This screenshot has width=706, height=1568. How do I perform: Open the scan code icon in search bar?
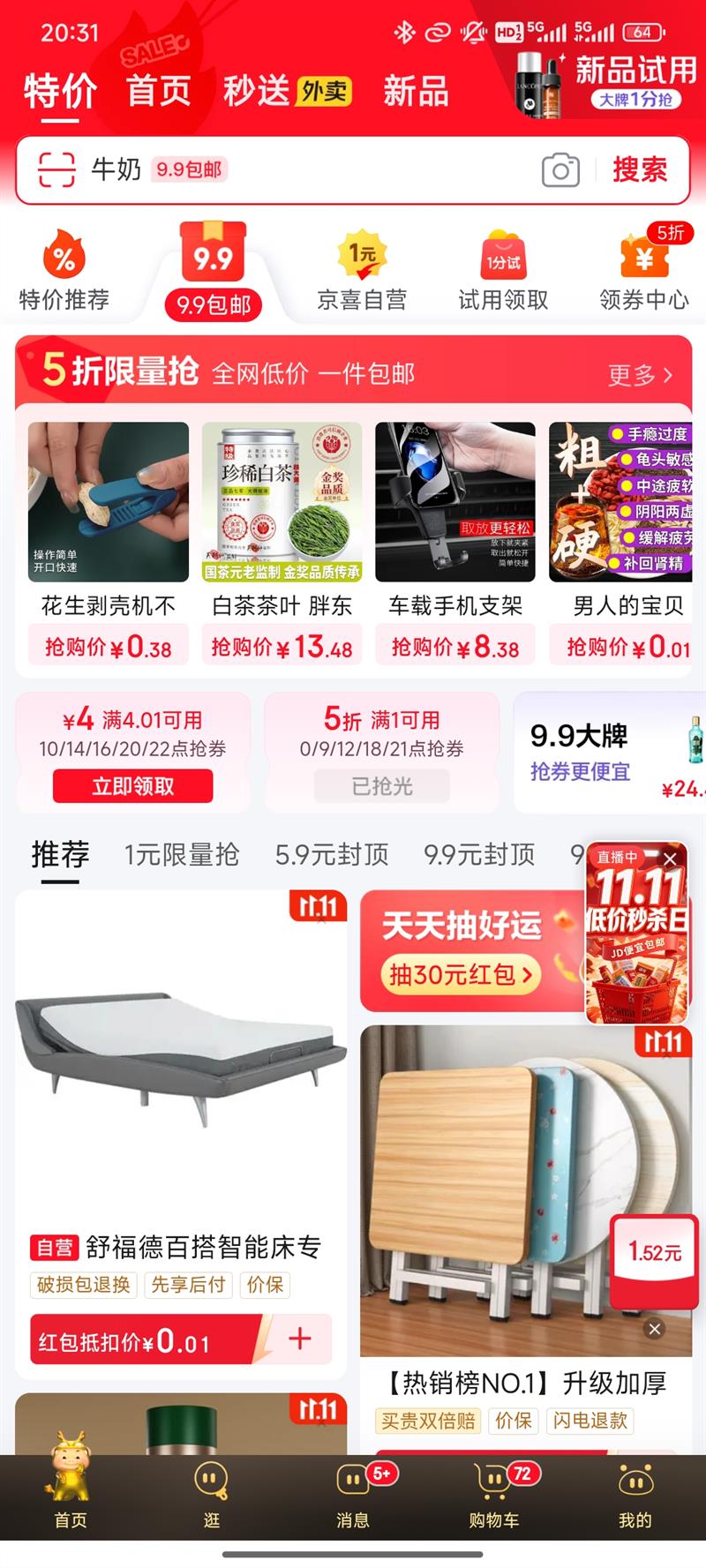point(56,169)
